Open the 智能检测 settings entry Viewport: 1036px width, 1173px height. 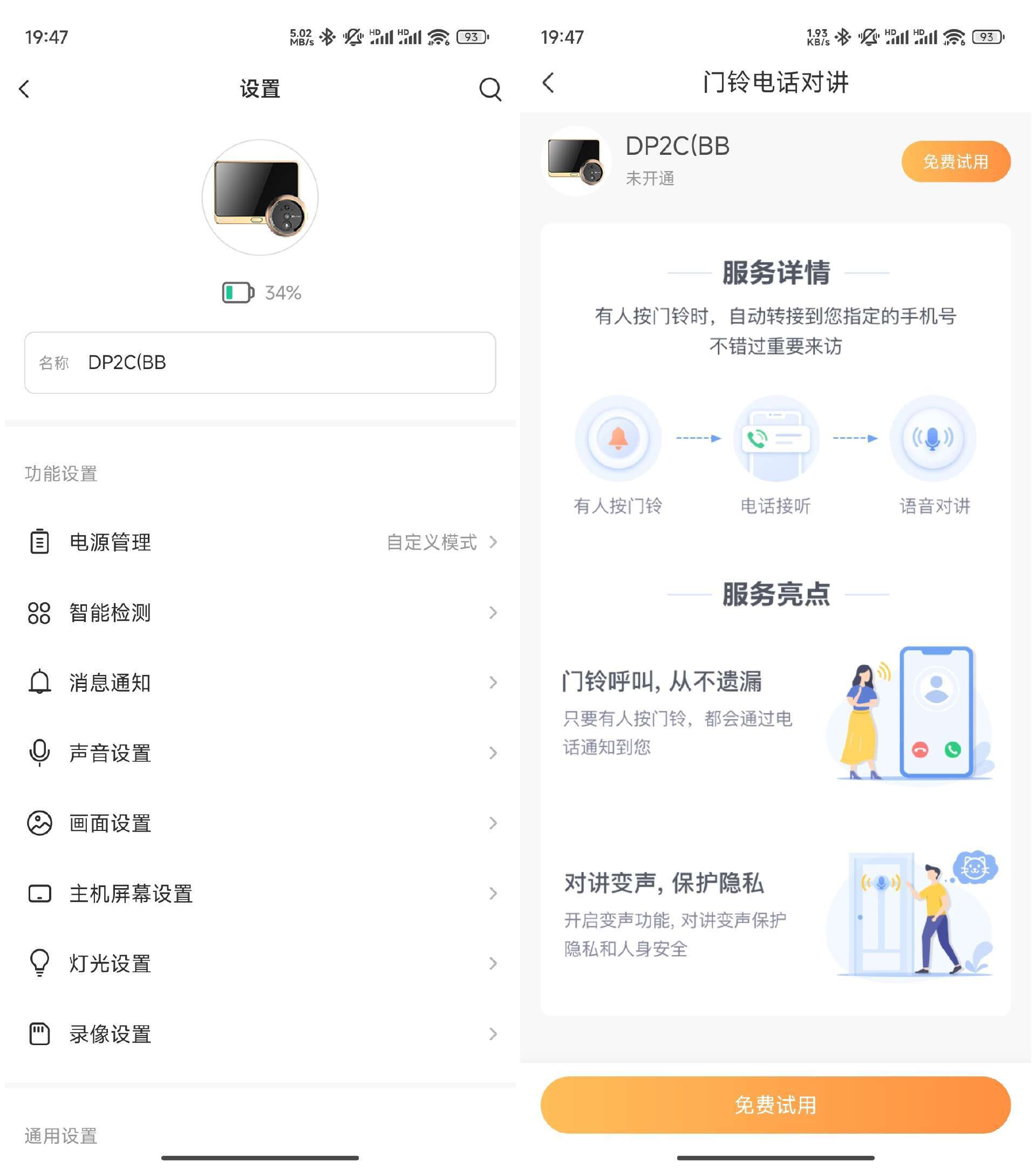109,613
